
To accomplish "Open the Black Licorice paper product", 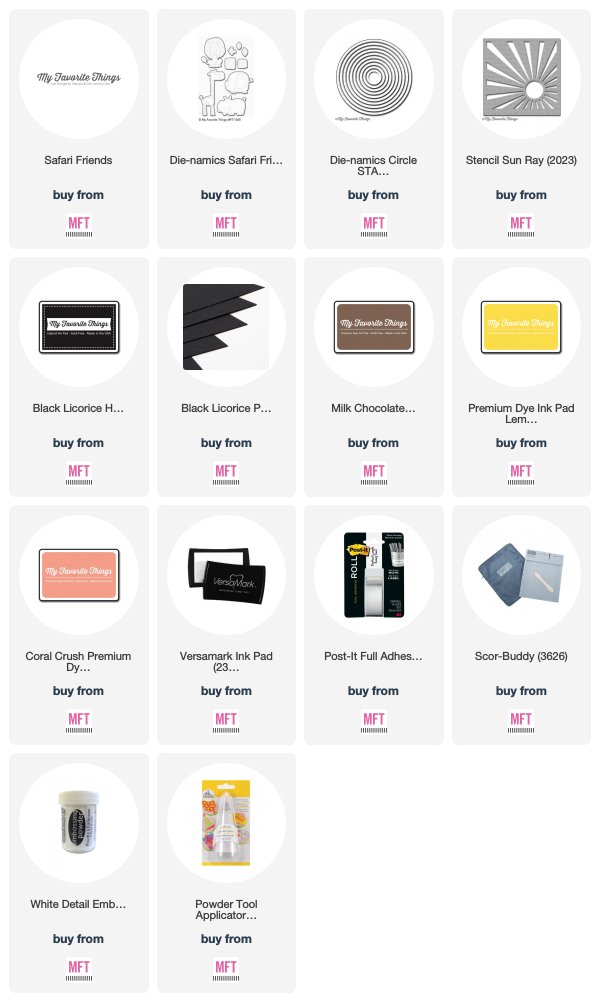I will 226,408.
